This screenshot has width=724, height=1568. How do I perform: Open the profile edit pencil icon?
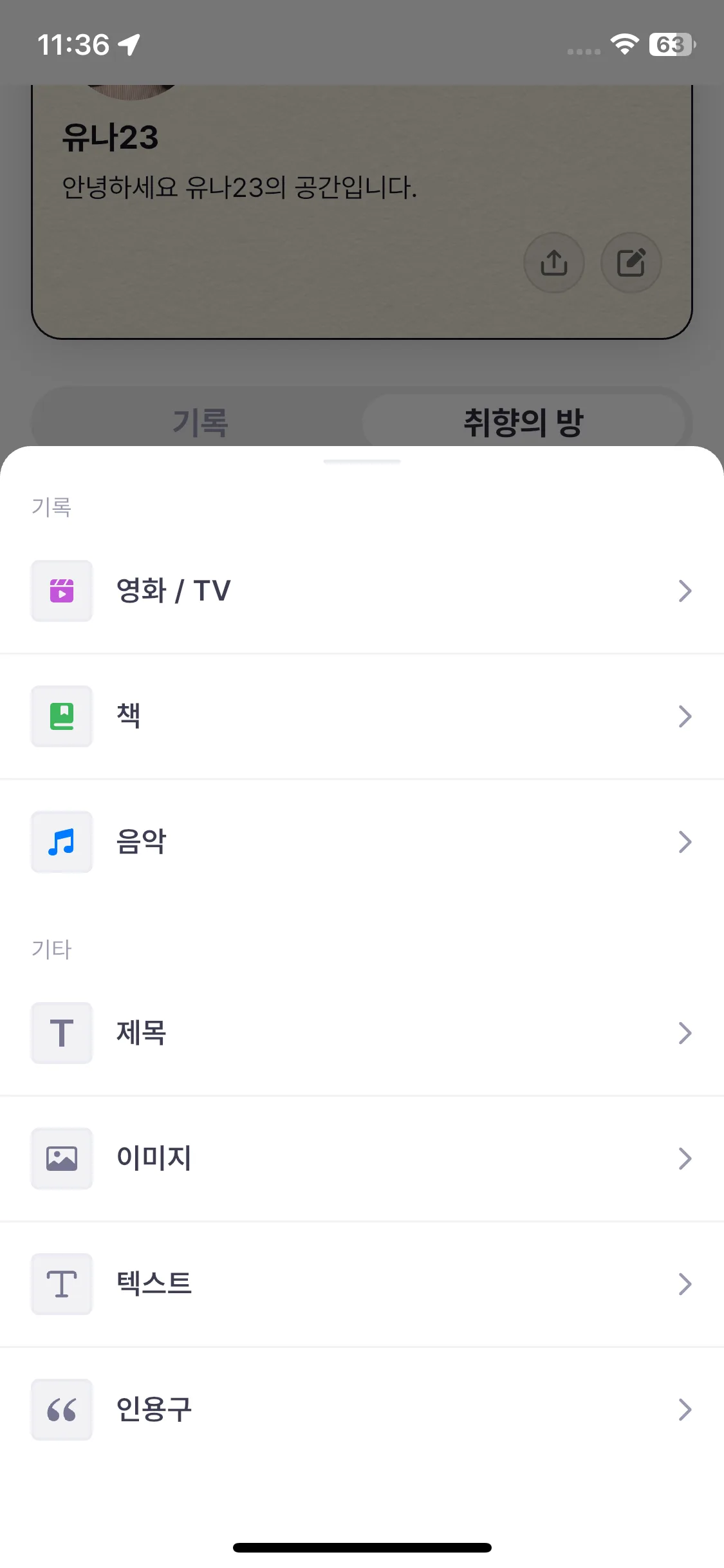[630, 263]
